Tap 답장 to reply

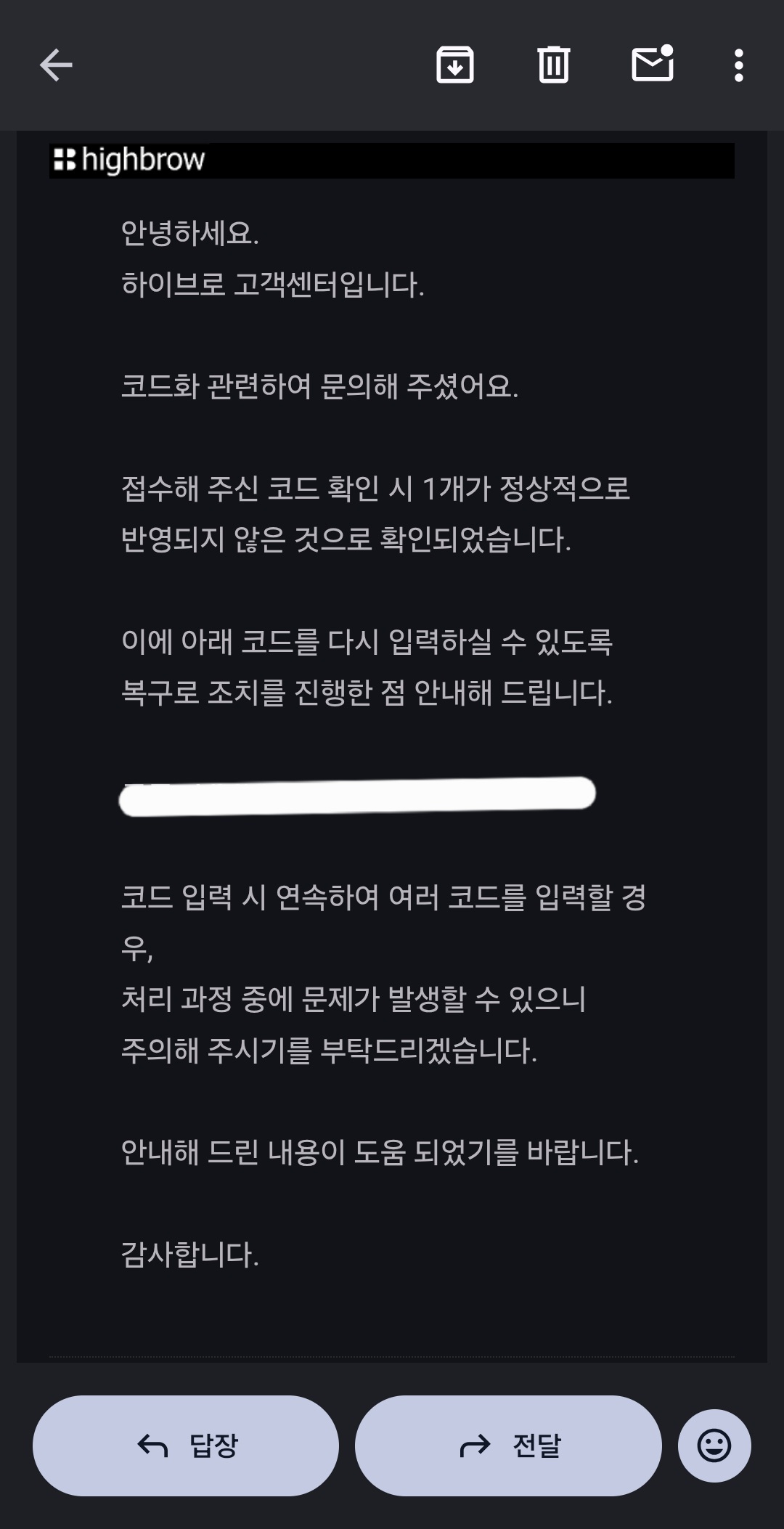[x=186, y=1446]
